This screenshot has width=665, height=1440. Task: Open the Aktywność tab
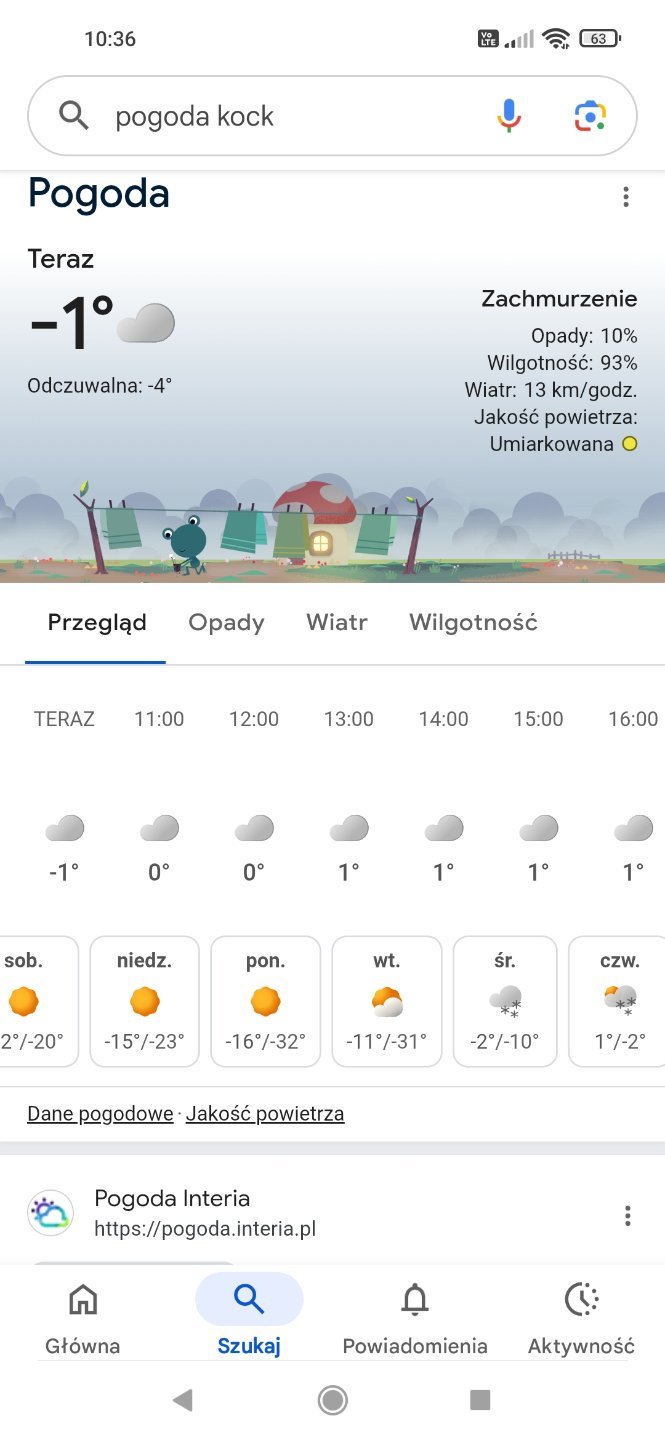[581, 1320]
